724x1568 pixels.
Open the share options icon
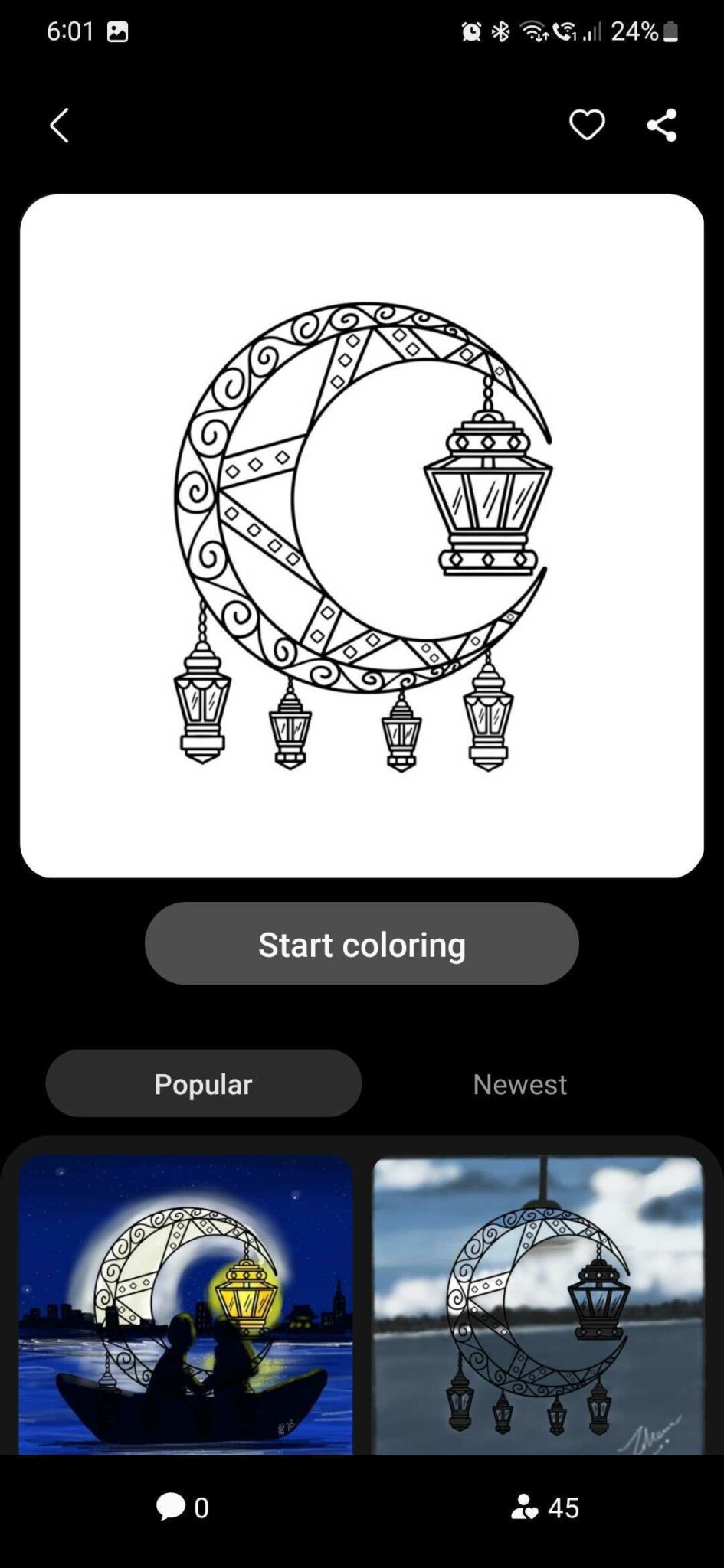tap(662, 125)
